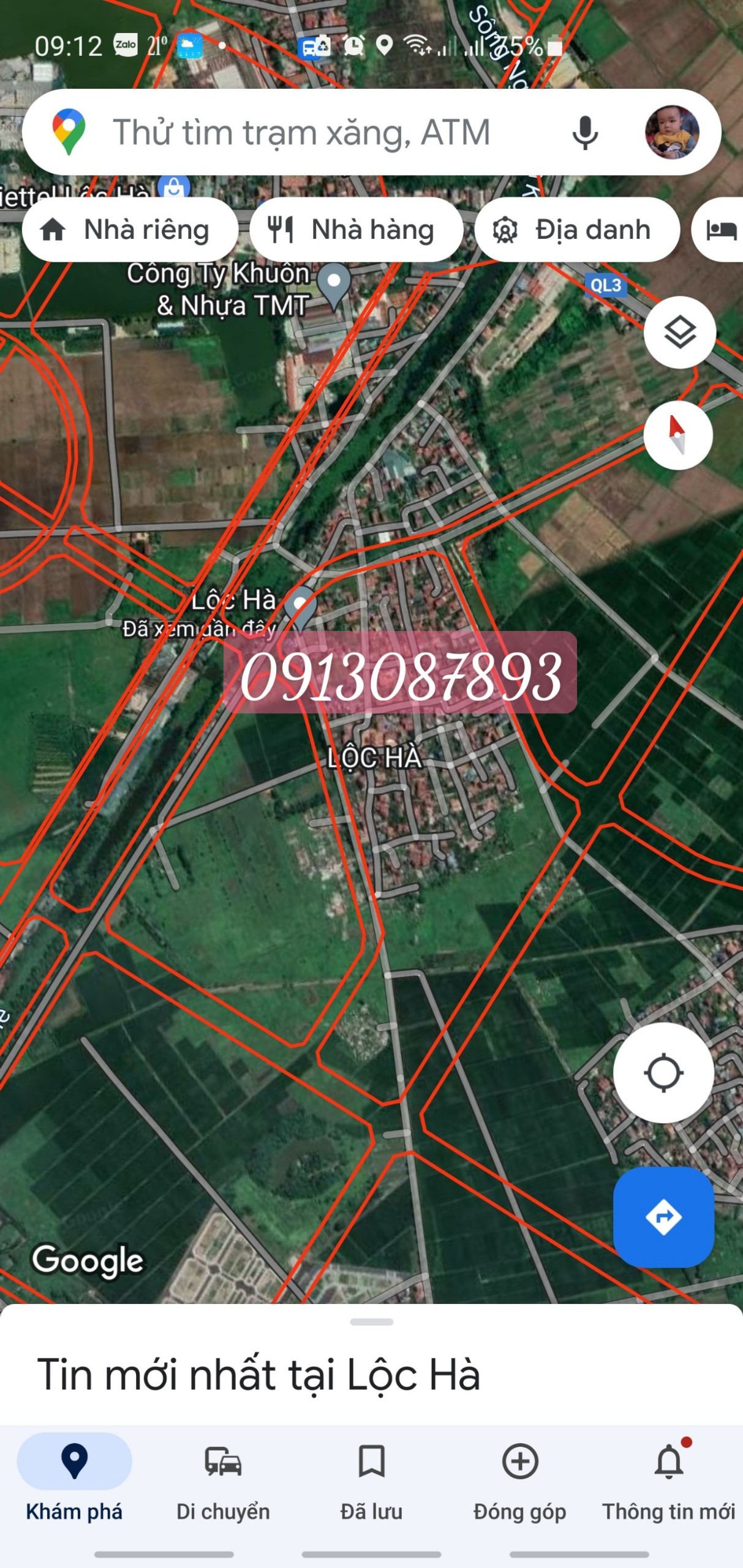Select the 'Nhà riêng' chip
The image size is (743, 1568).
130,230
